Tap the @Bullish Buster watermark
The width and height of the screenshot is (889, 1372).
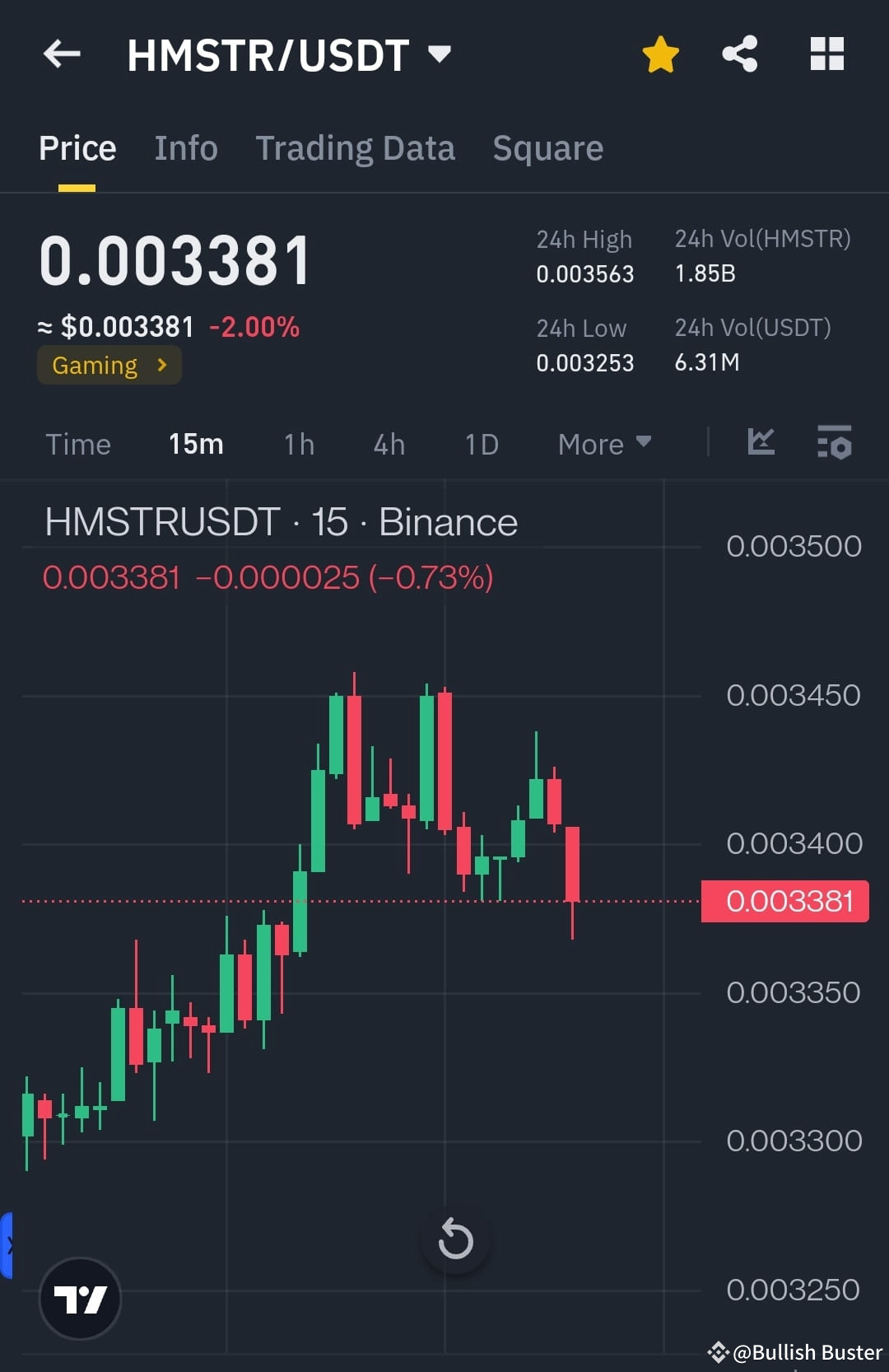[795, 1351]
